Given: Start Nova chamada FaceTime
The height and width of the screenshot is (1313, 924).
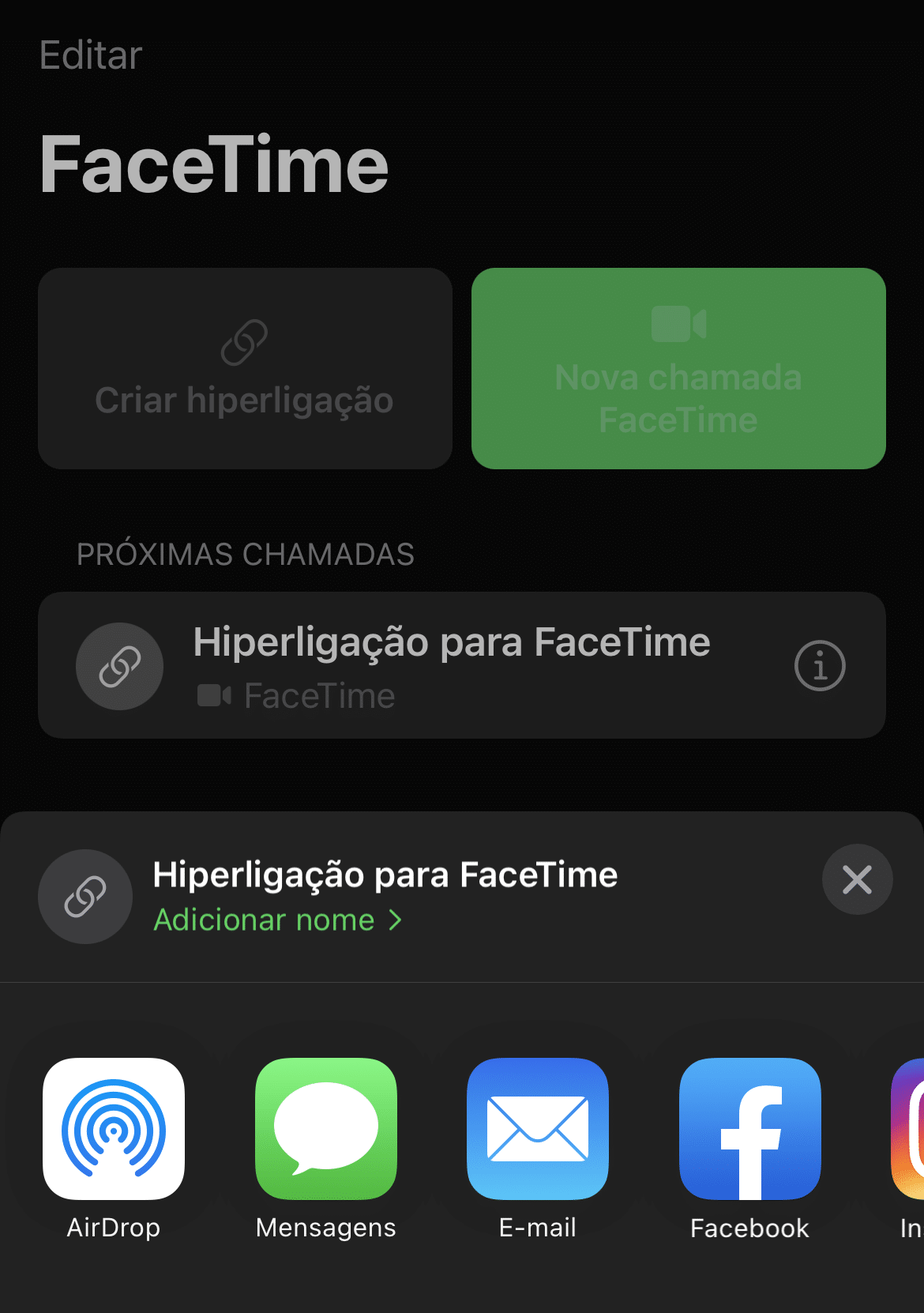Looking at the screenshot, I should 678,368.
